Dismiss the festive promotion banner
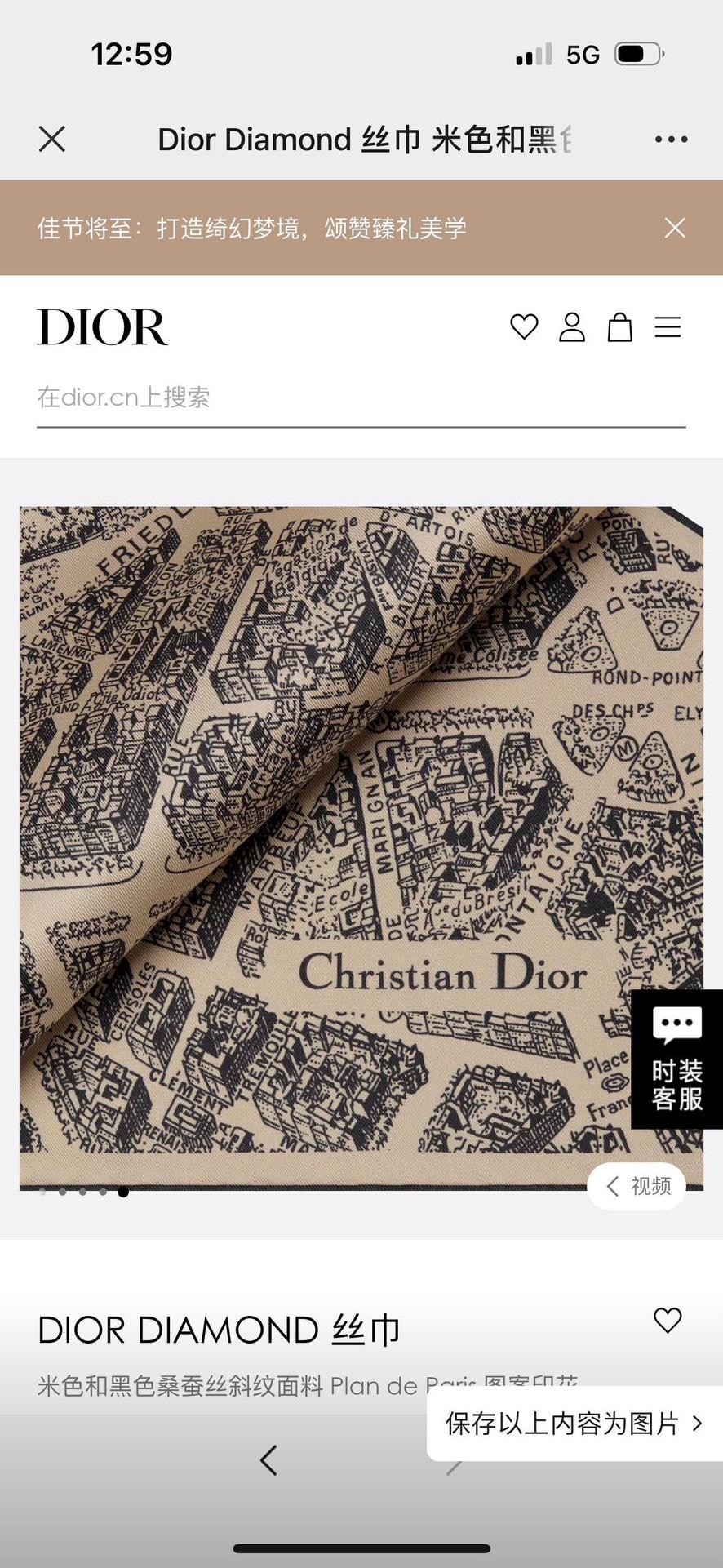 (x=675, y=228)
